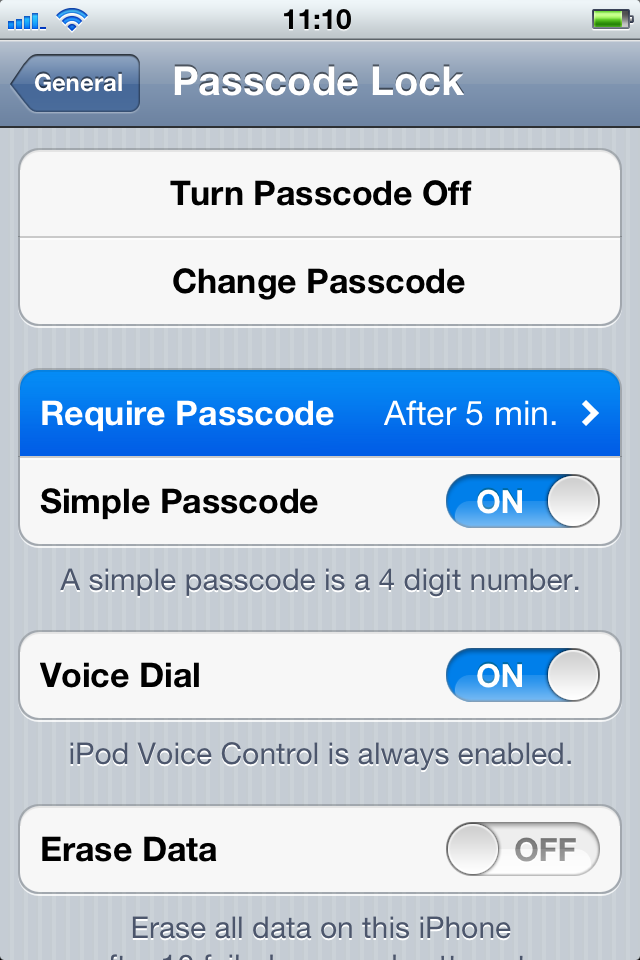Go back to General settings
The width and height of the screenshot is (640, 960).
point(76,83)
